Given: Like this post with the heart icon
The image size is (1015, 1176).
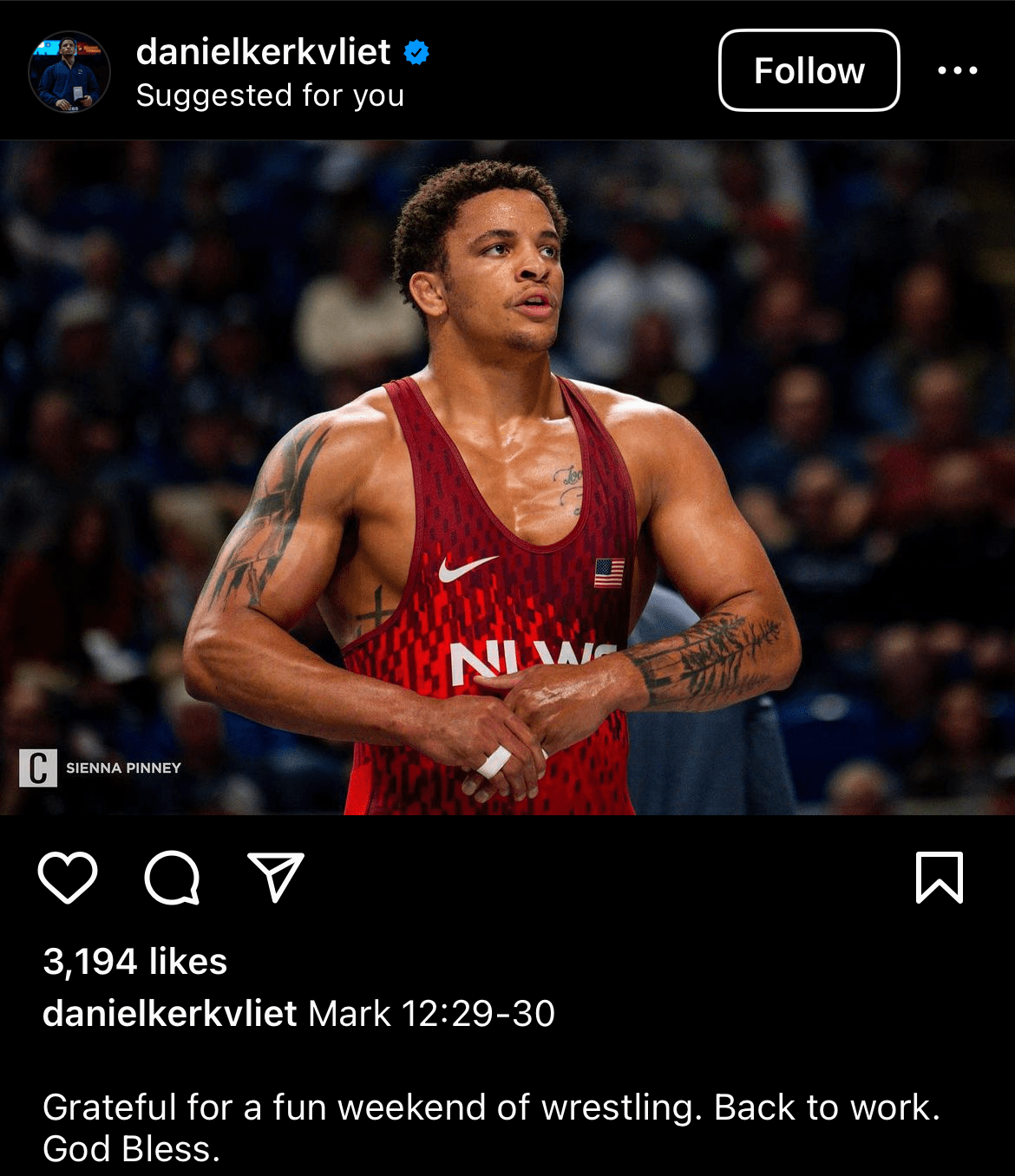Looking at the screenshot, I should [68, 877].
